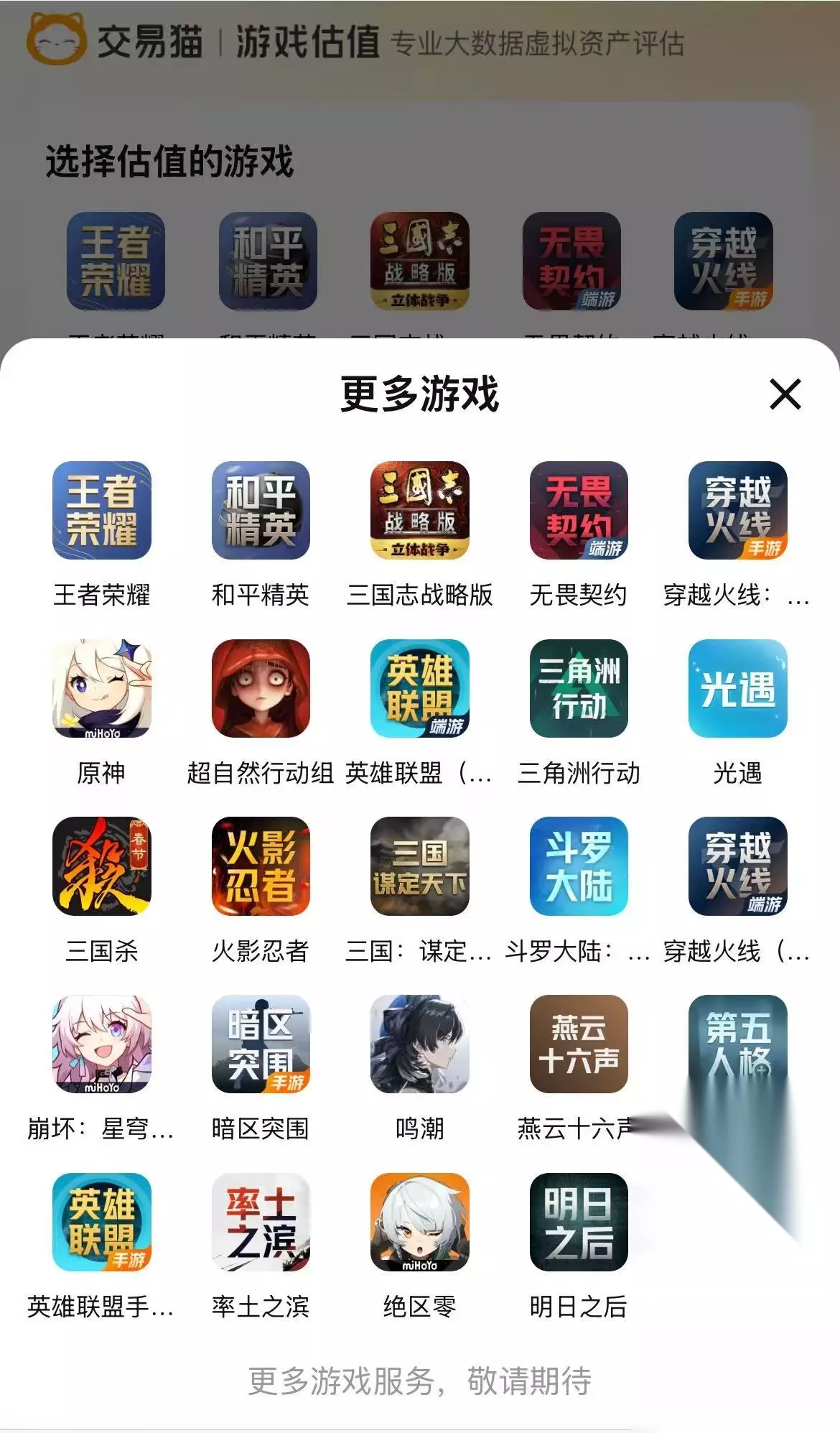Close the 更多游戏 sheet
The width and height of the screenshot is (840, 1433).
[785, 394]
